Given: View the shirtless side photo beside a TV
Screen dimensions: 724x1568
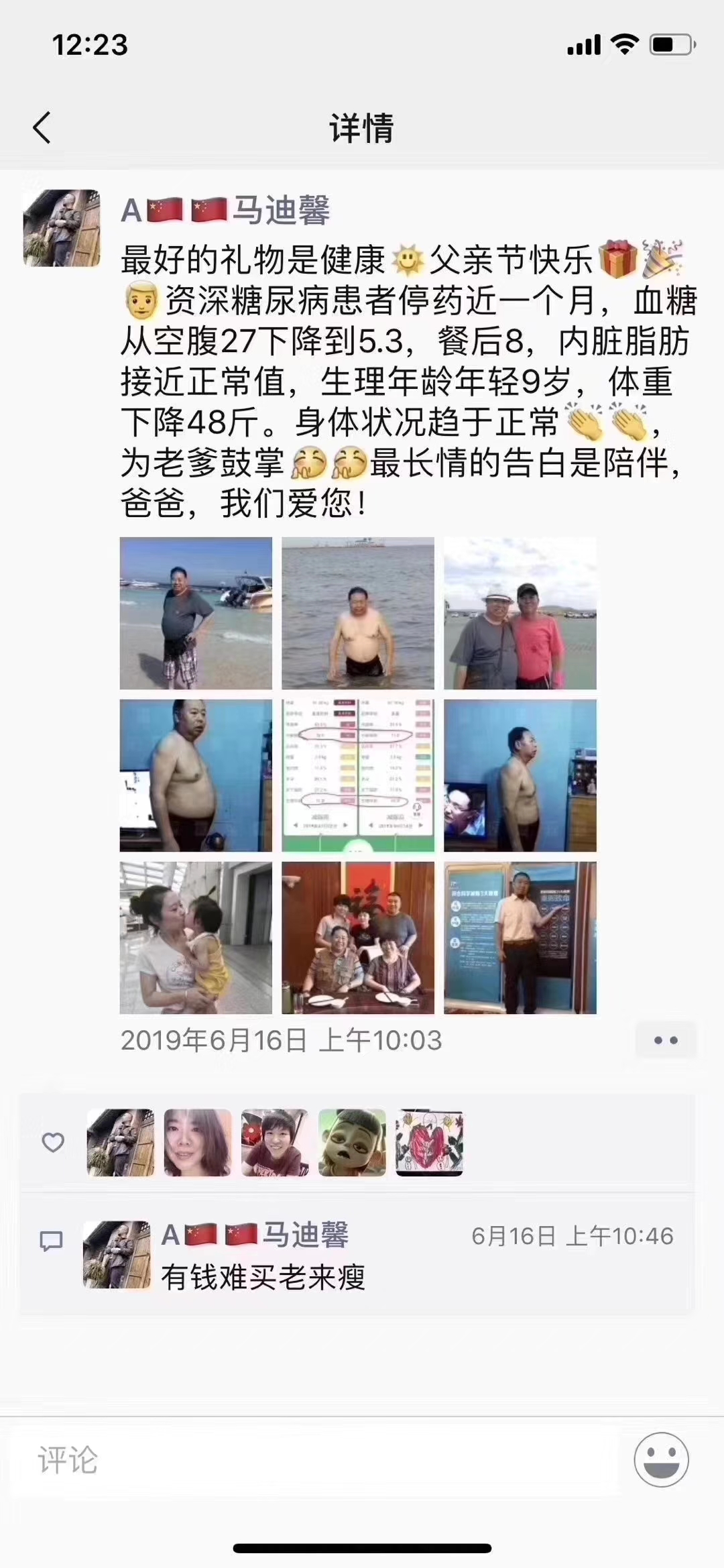Looking at the screenshot, I should point(520,775).
